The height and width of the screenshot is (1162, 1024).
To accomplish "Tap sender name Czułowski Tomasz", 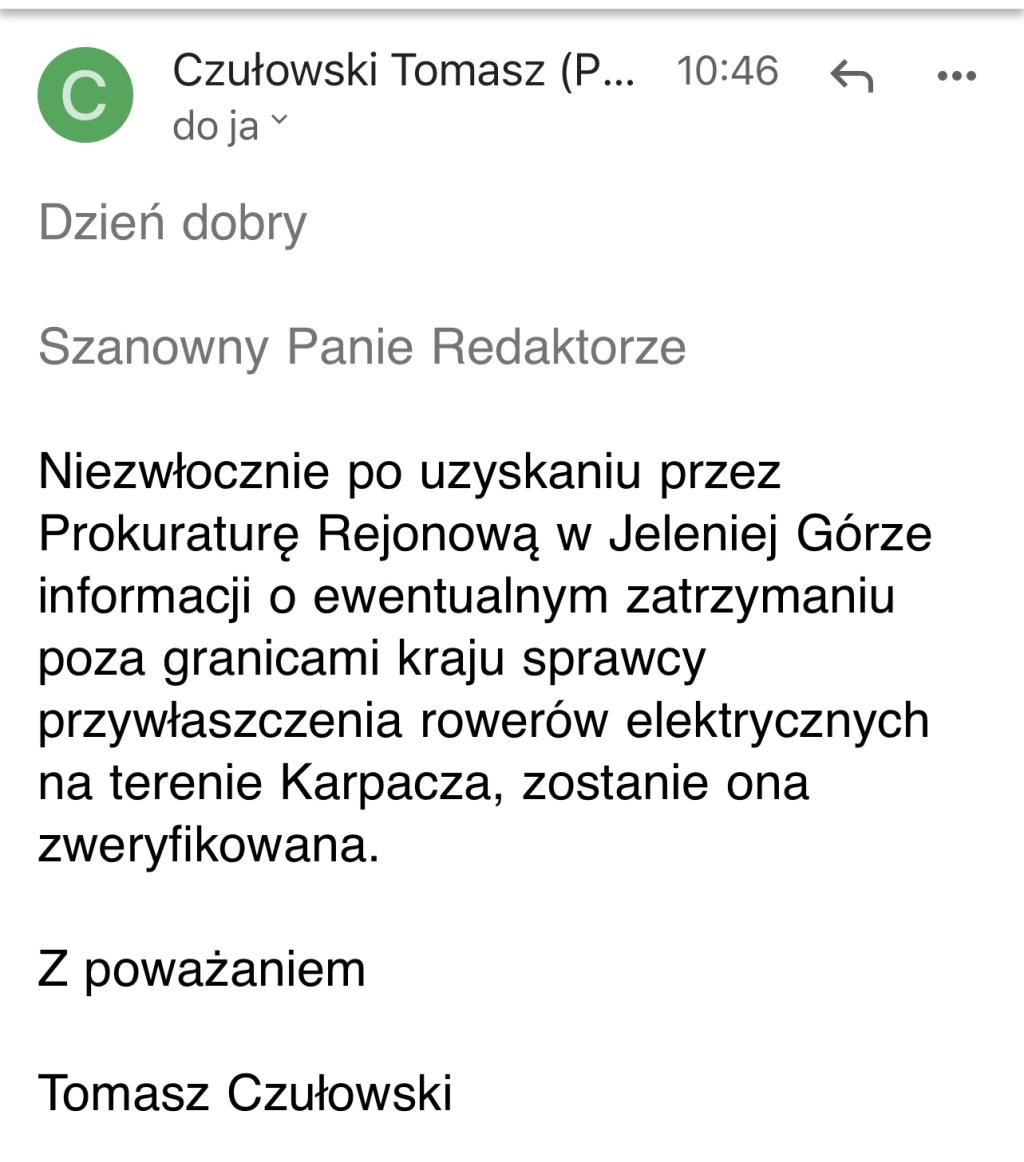I will [x=402, y=71].
